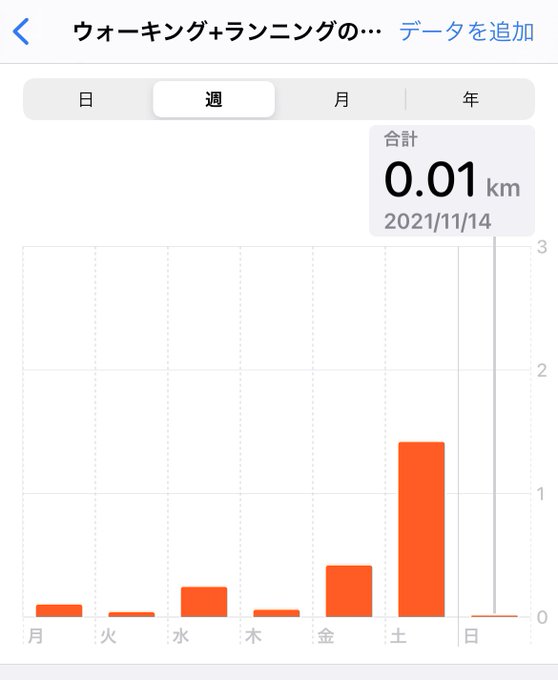
Task: Show the 年 (year) chart
Action: pos(470,99)
